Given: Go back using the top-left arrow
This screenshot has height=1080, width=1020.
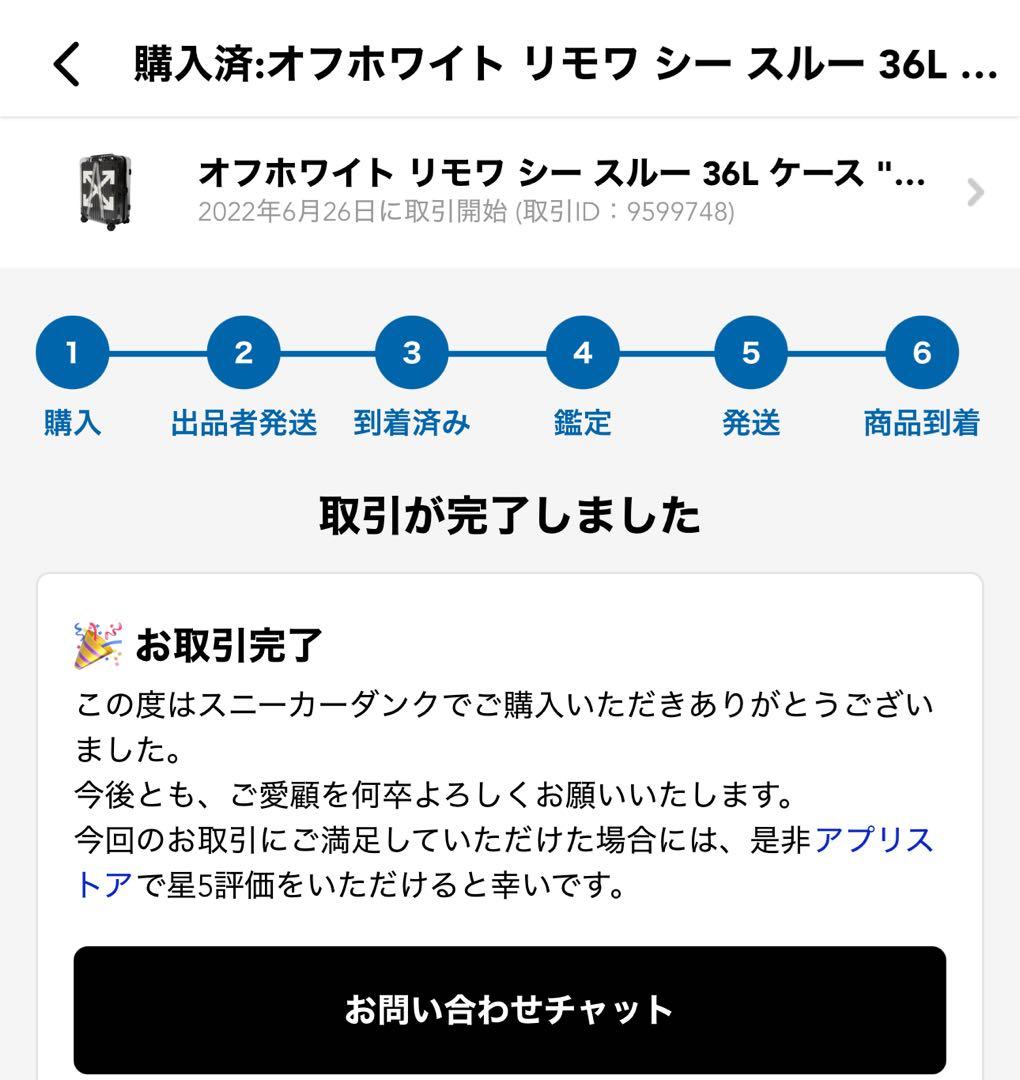Looking at the screenshot, I should point(67,65).
